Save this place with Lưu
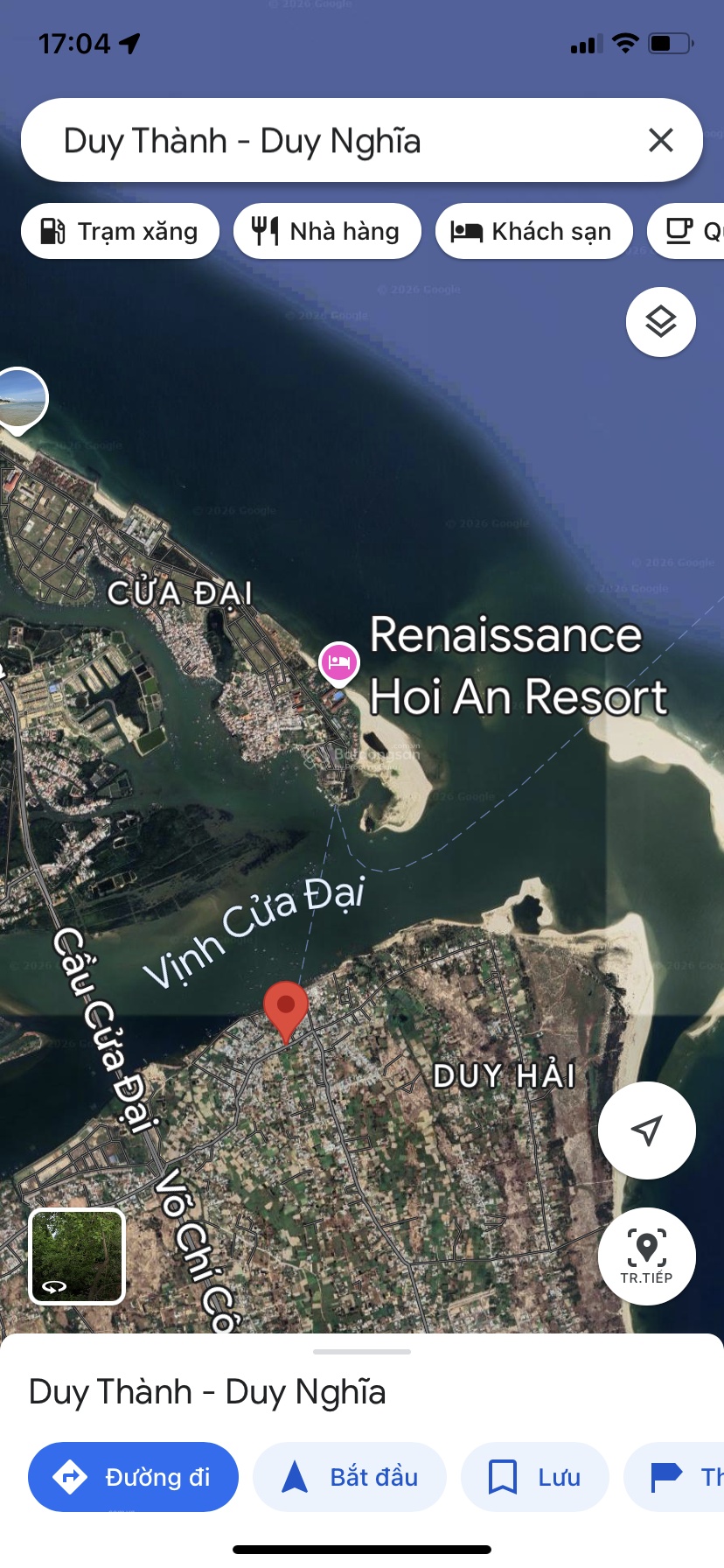Viewport: 724px width, 1568px height. [534, 1477]
